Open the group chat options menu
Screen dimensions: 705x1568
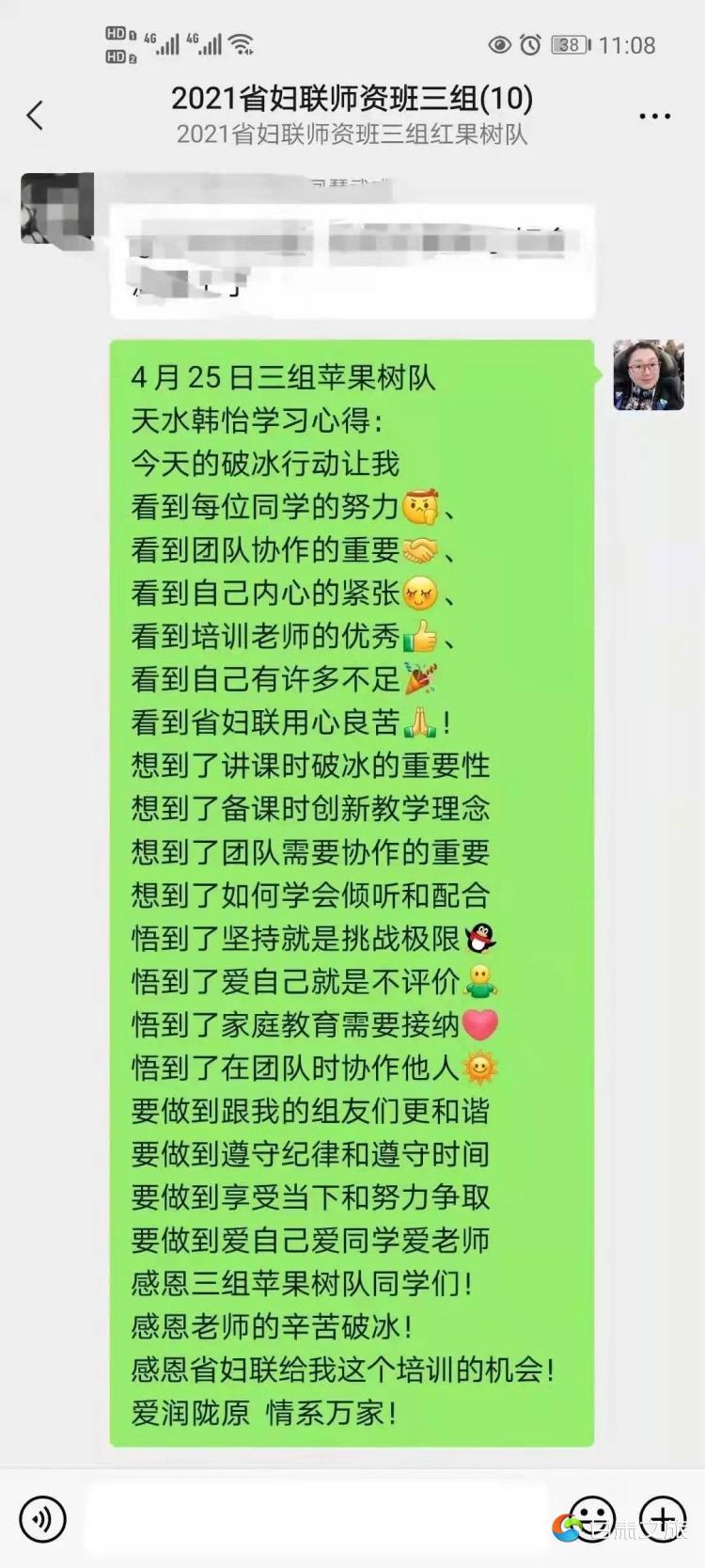[654, 117]
